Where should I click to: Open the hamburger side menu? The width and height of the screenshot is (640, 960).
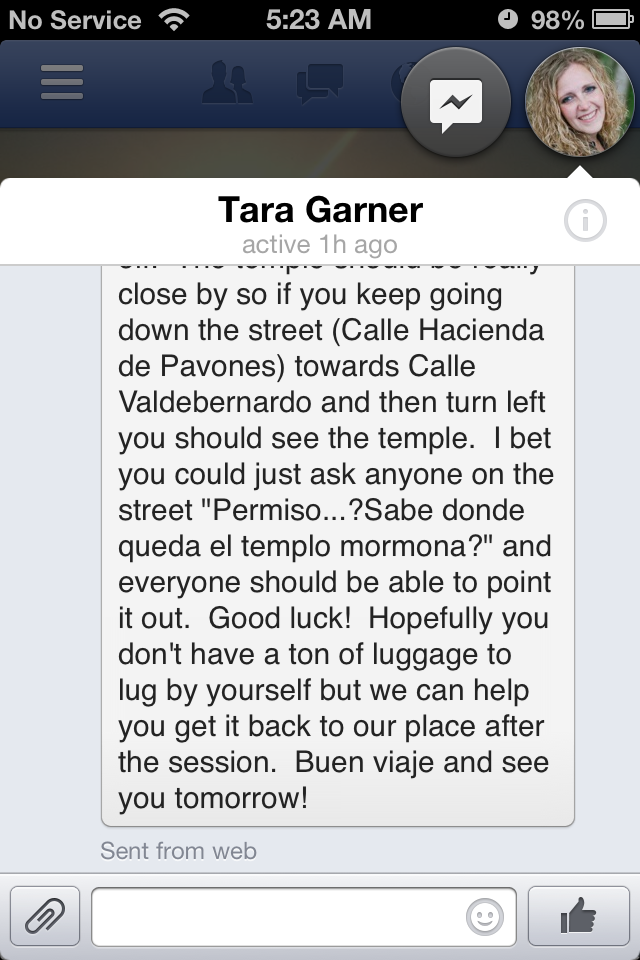pyautogui.click(x=62, y=82)
